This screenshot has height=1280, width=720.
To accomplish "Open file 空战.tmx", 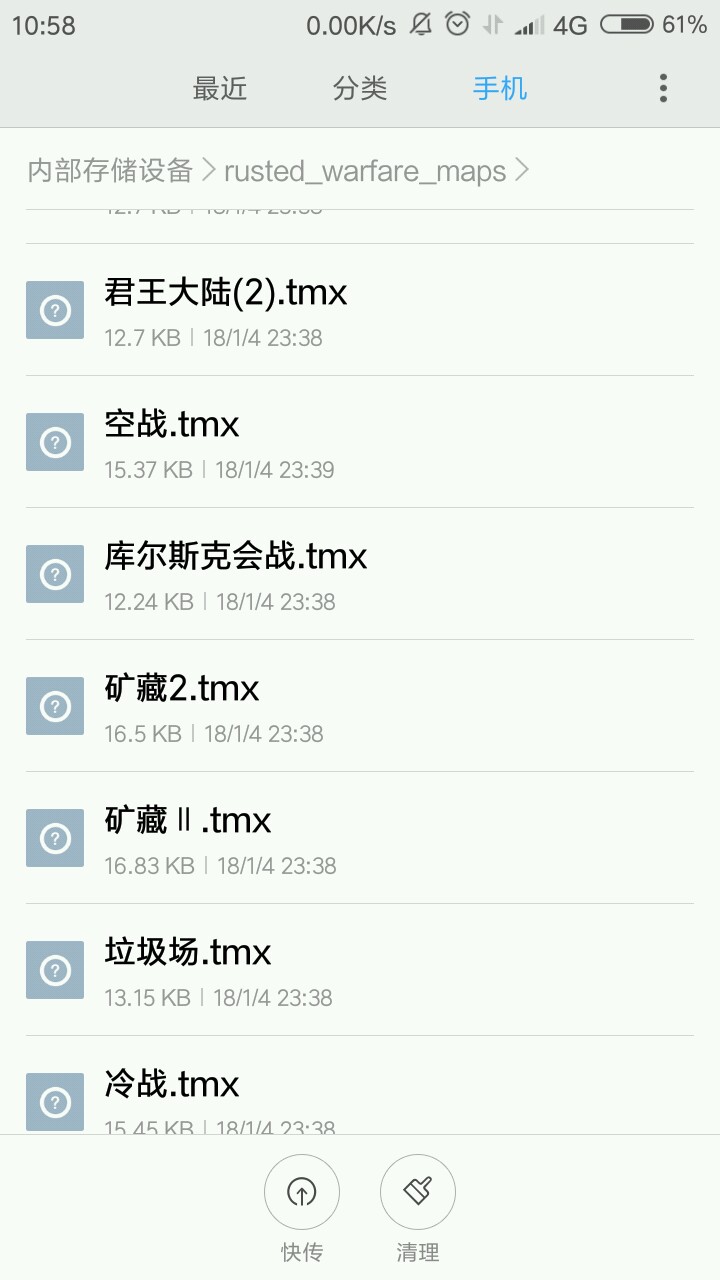I will (x=360, y=442).
